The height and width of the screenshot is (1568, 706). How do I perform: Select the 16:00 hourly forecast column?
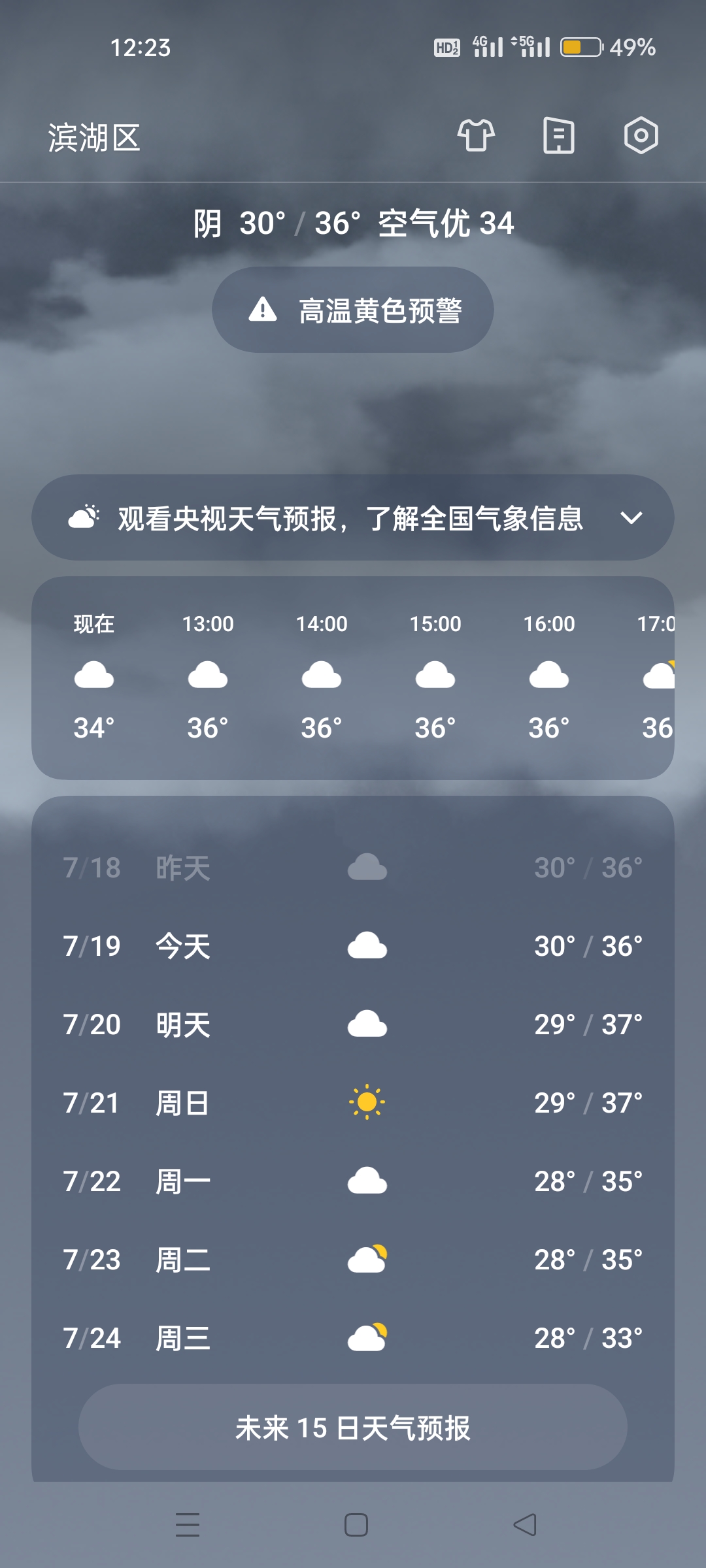click(548, 676)
